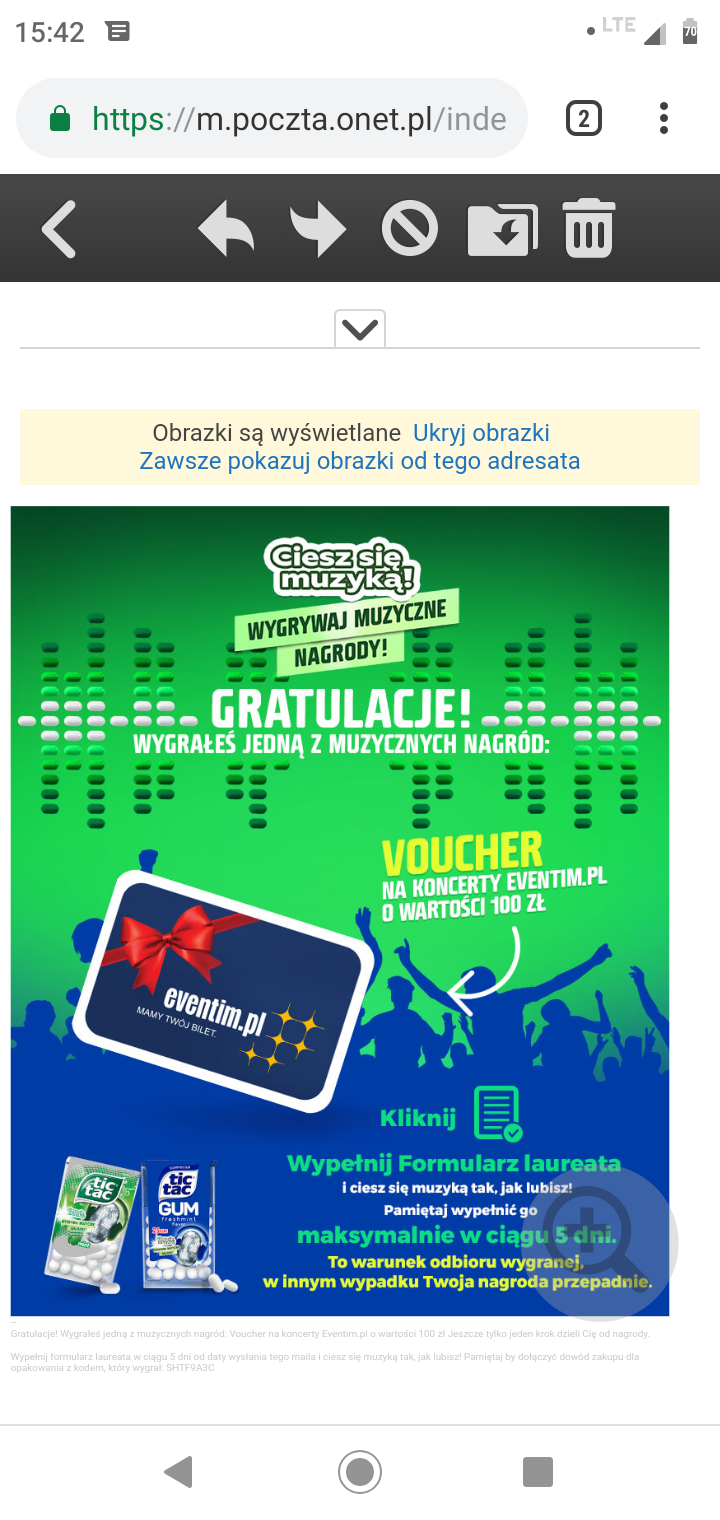This screenshot has width=720, height=1520.
Task: Mark this email as spam
Action: (x=410, y=228)
